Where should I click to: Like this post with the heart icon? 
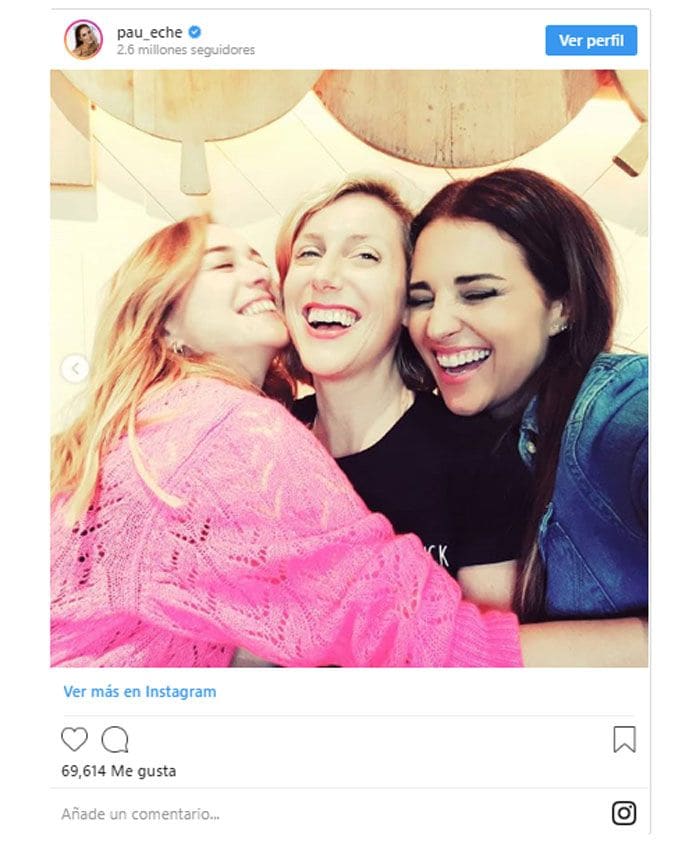75,740
